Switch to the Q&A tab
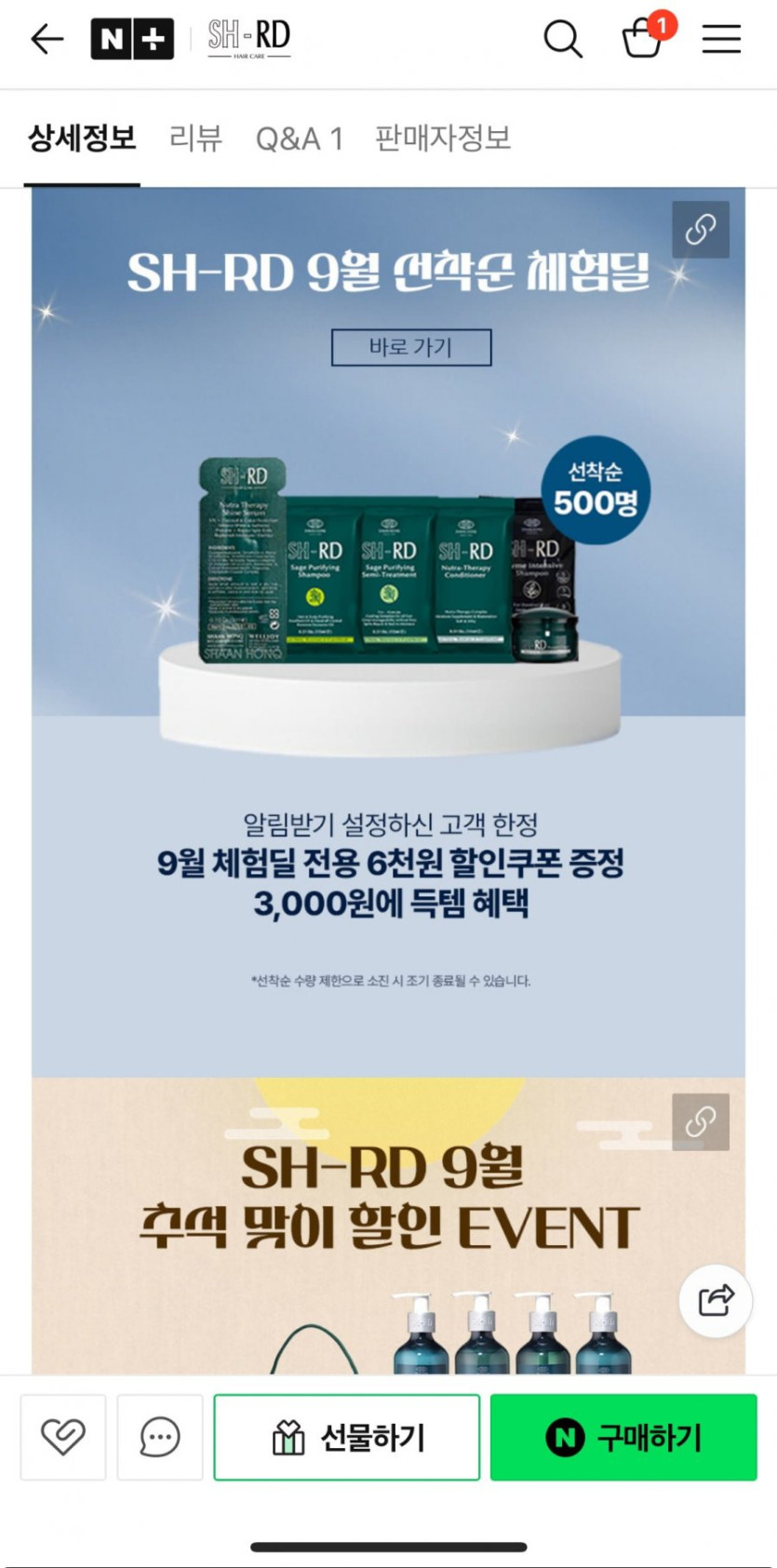The width and height of the screenshot is (777, 1568). [300, 139]
